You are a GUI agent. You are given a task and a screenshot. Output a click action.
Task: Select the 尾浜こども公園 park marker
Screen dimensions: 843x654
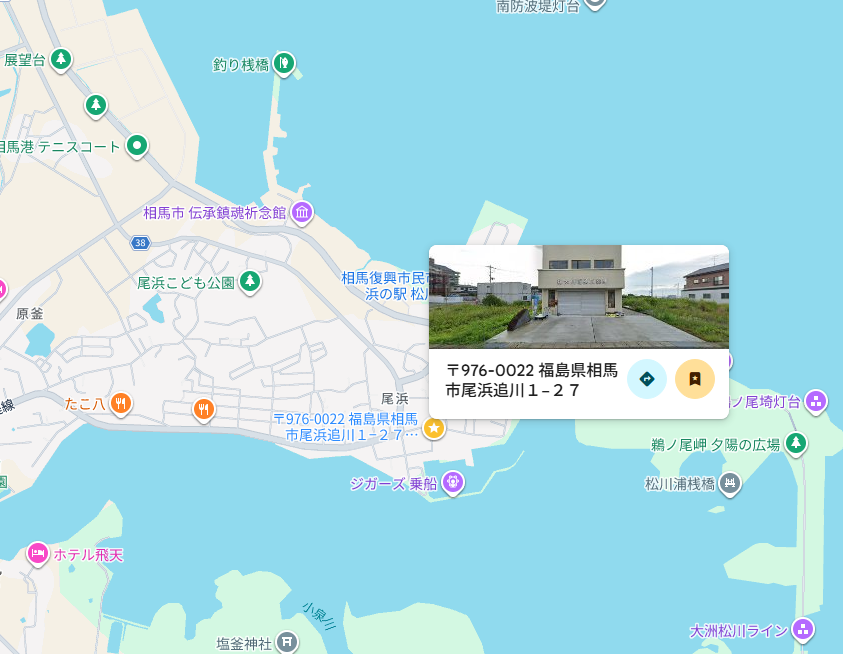pos(250,282)
